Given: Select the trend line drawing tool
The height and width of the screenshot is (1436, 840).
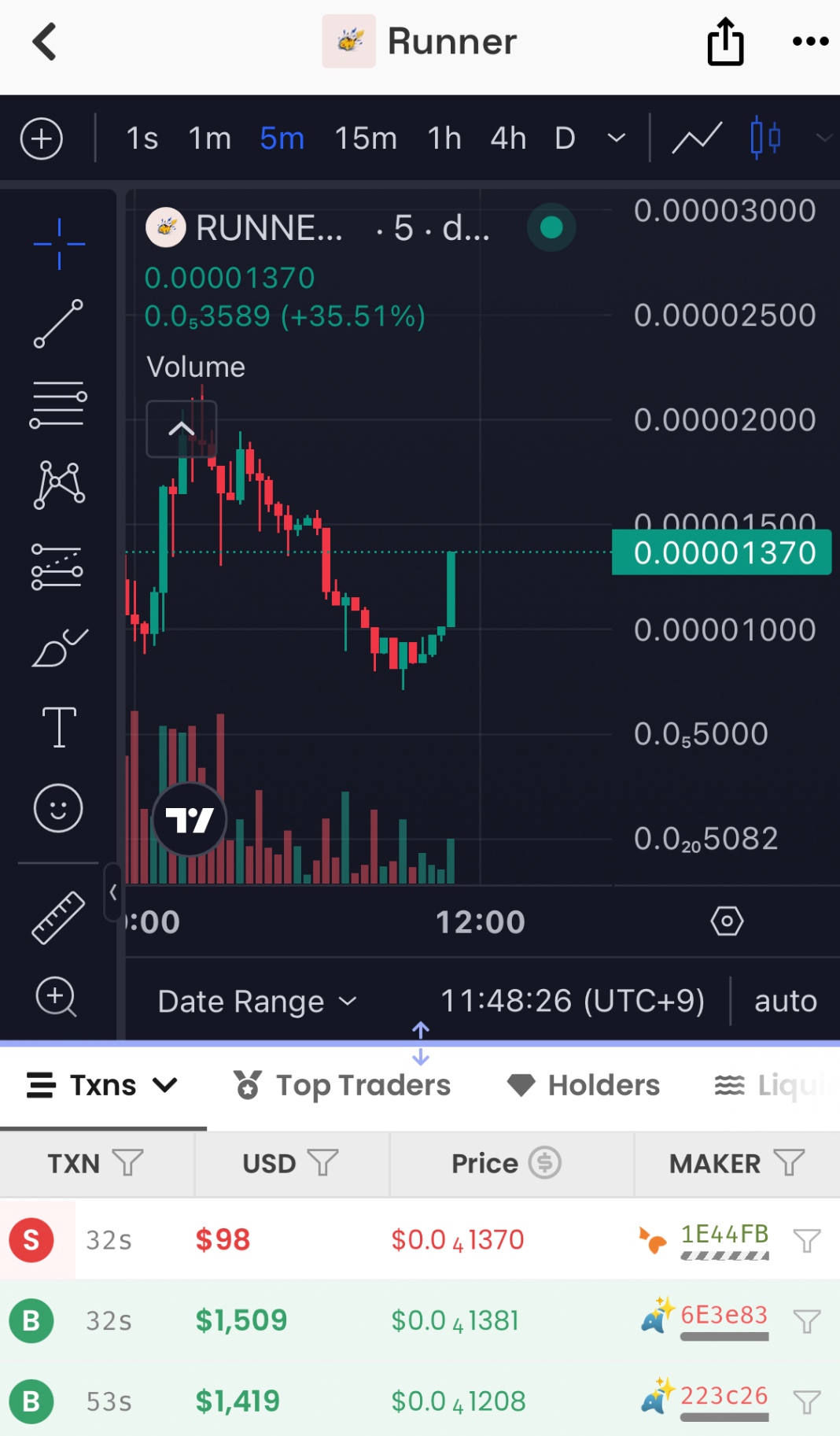Looking at the screenshot, I should (58, 323).
